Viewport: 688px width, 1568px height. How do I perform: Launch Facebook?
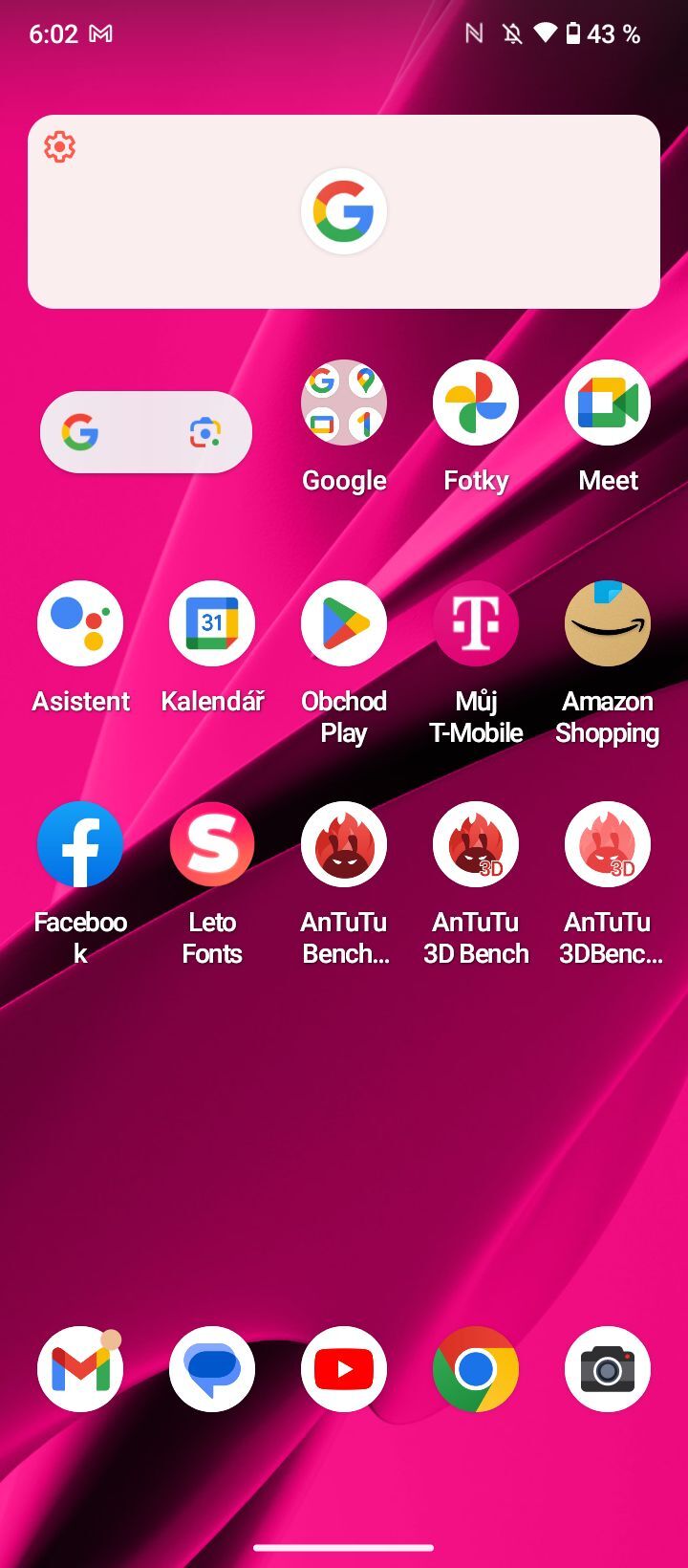click(x=80, y=844)
